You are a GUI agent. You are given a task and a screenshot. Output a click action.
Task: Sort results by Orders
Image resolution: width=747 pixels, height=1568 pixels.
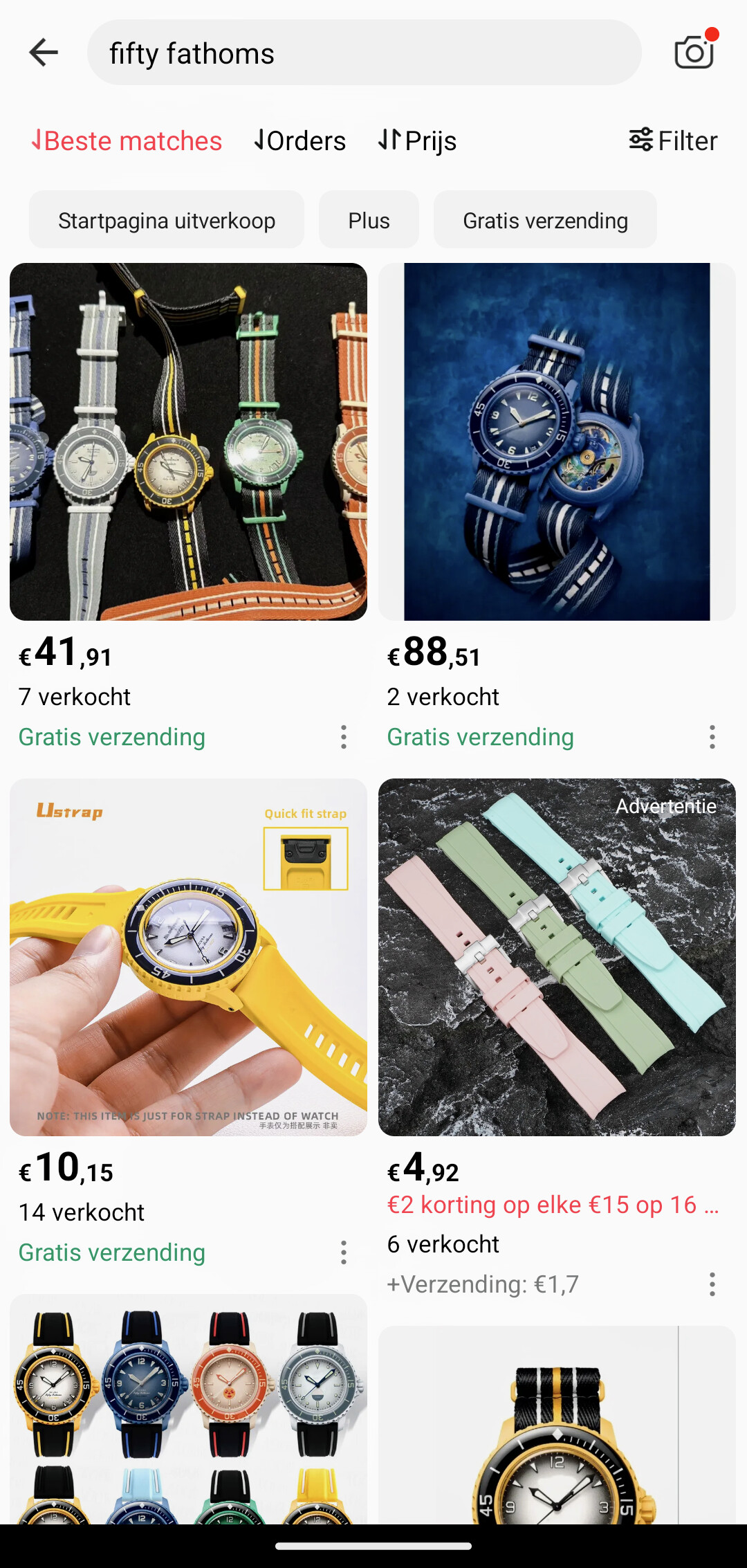299,140
